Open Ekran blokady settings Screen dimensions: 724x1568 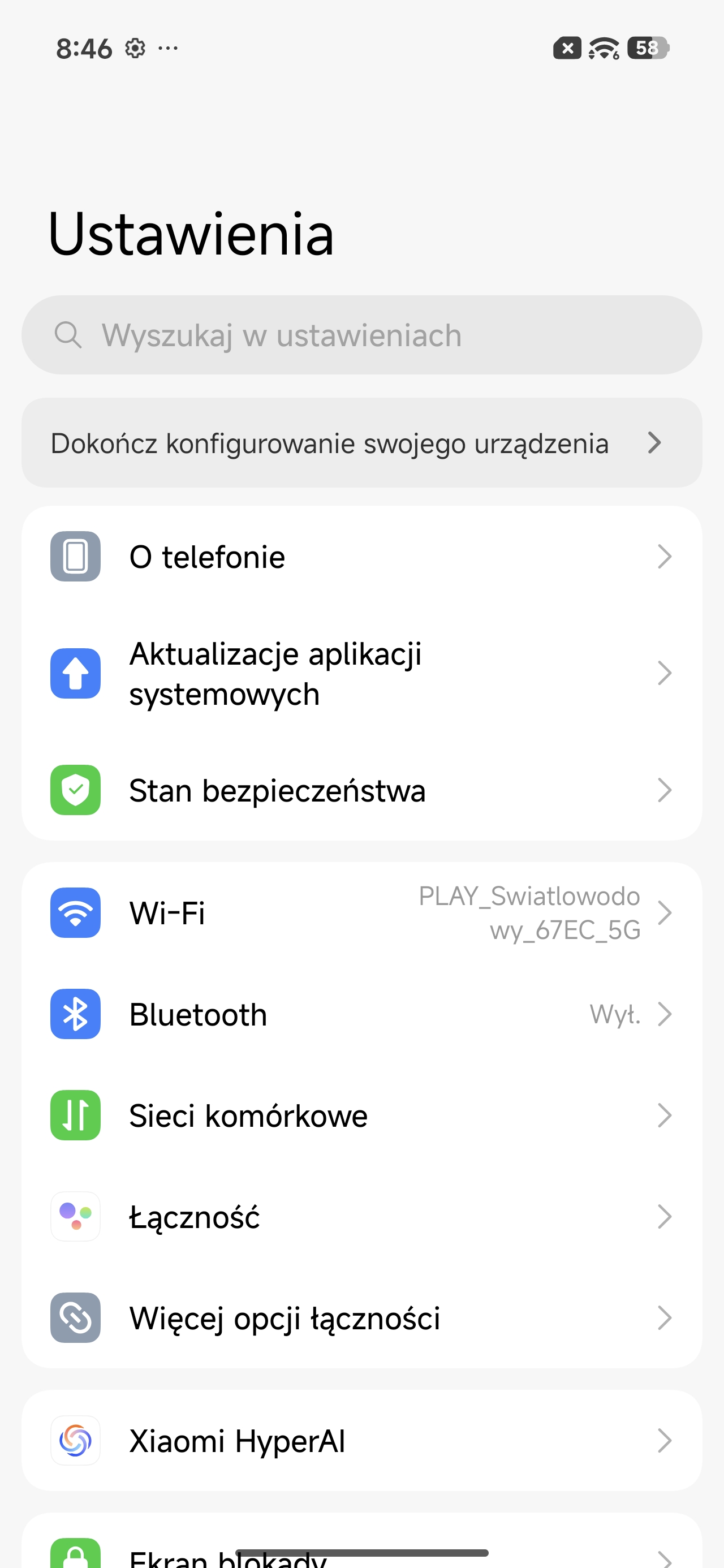[x=361, y=1555]
